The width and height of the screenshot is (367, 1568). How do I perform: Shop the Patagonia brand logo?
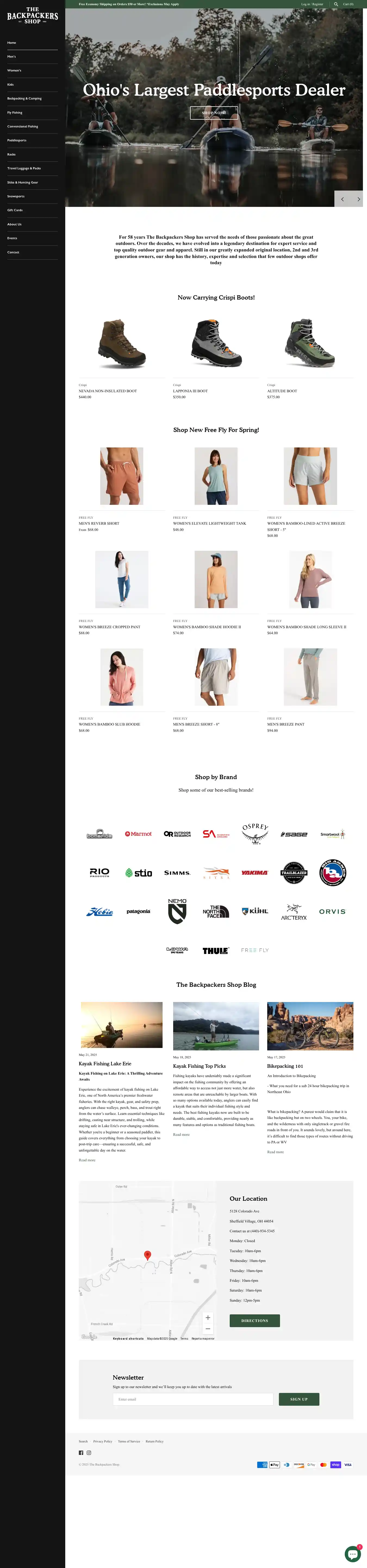coord(138,911)
